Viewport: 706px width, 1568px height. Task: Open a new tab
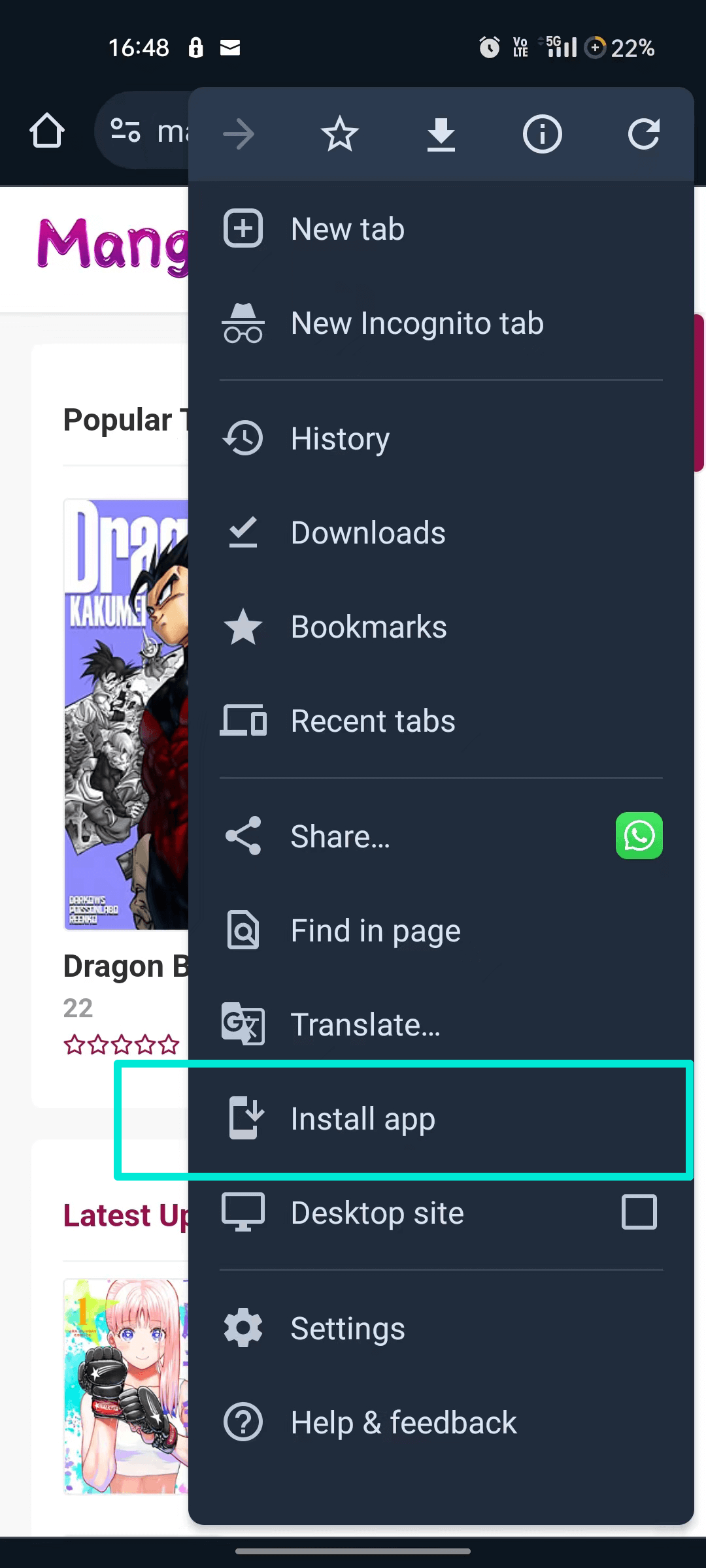pos(347,229)
